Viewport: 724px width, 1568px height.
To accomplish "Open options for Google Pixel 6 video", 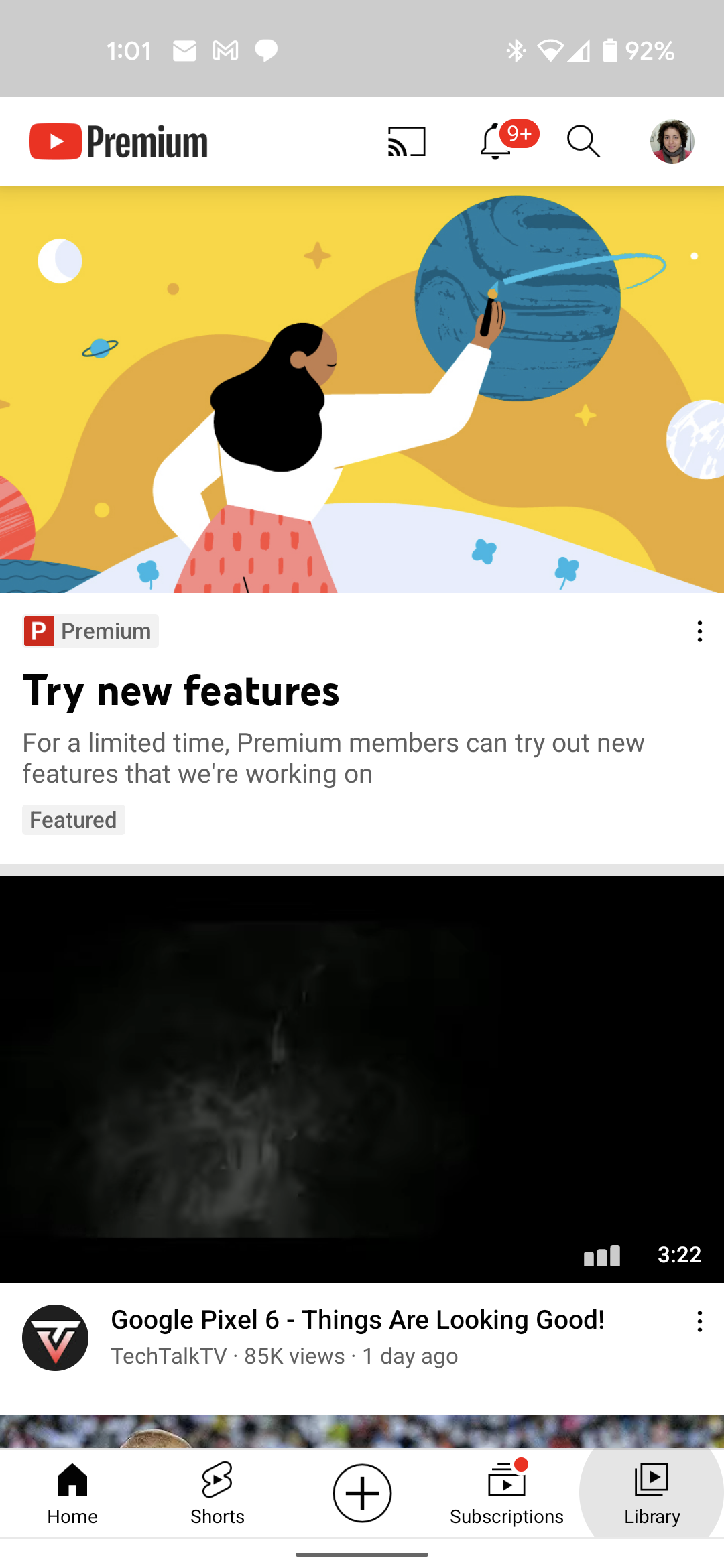I will pyautogui.click(x=699, y=1321).
